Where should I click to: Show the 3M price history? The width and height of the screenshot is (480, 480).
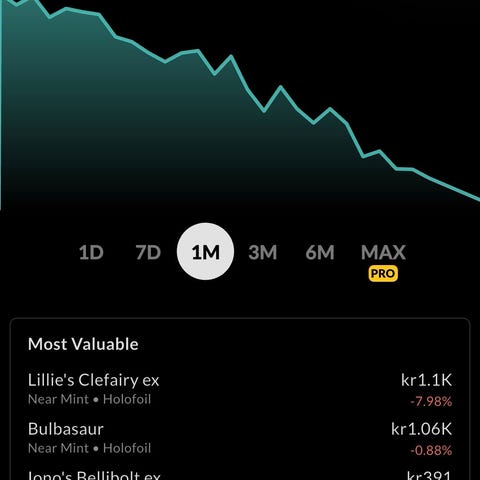tap(263, 252)
